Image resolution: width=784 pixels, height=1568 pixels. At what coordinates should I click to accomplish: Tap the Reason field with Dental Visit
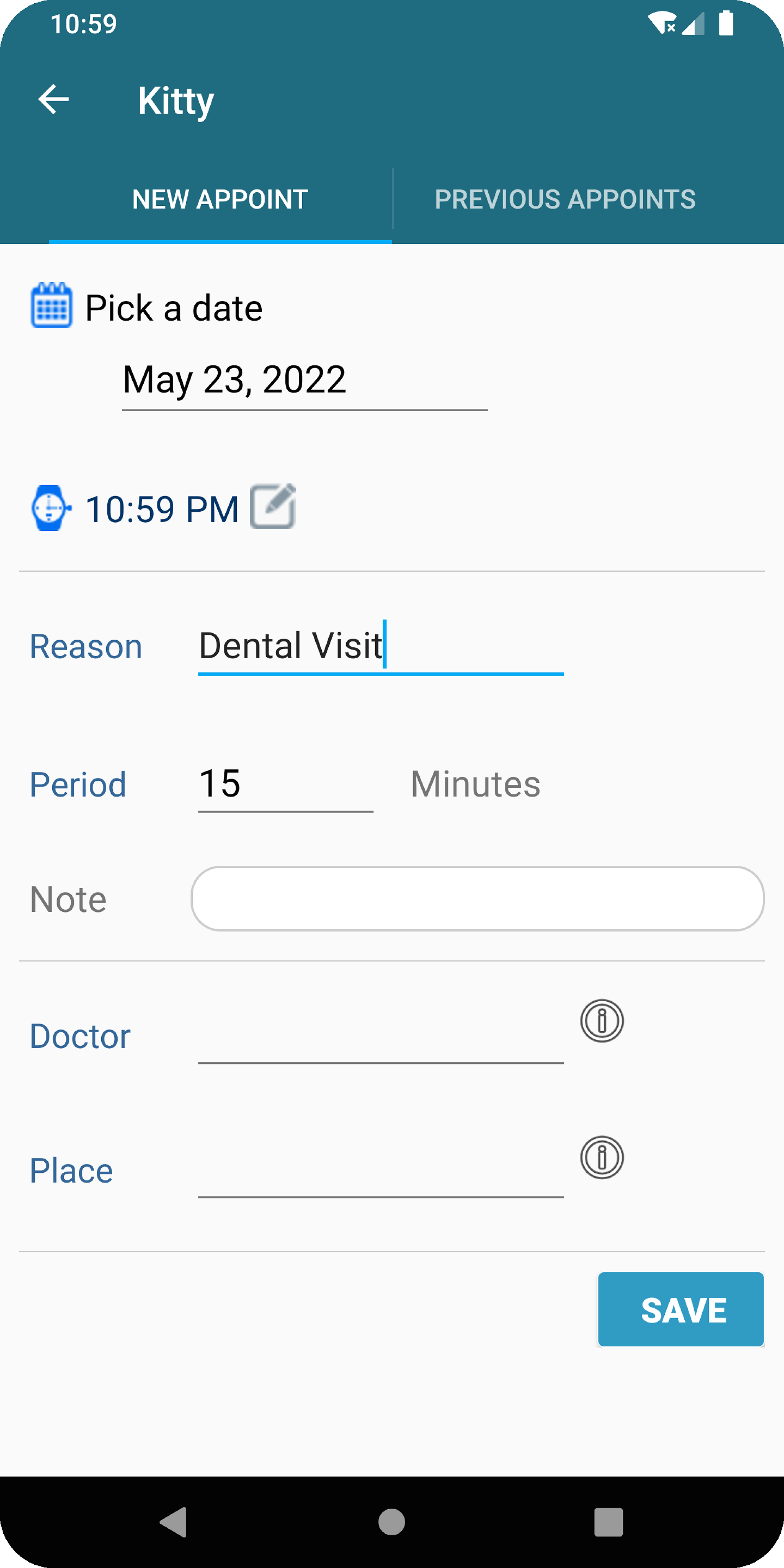tap(381, 646)
